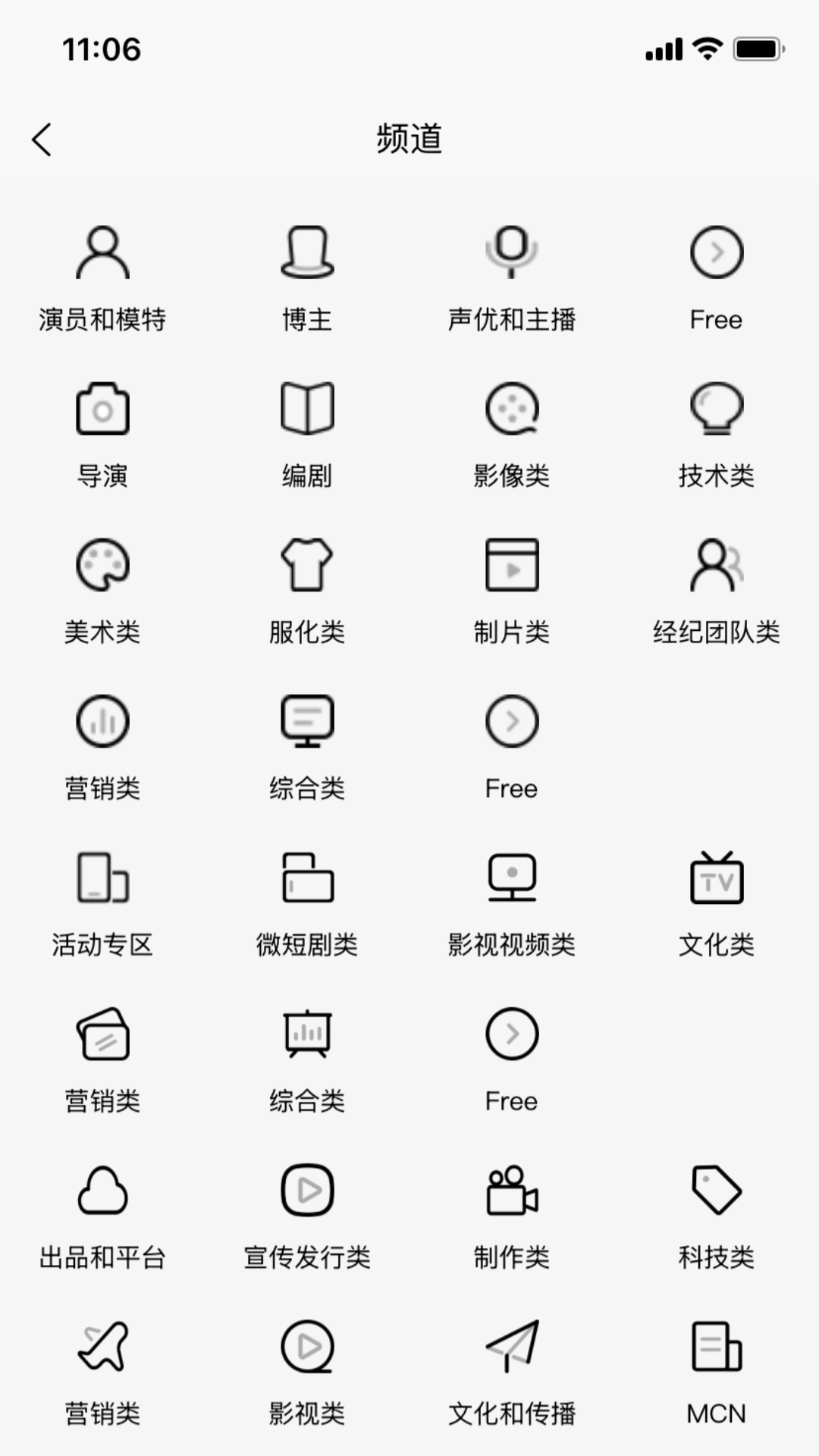Tap the Wi-Fi indicator in the status bar
819x1456 pixels.
[x=705, y=49]
